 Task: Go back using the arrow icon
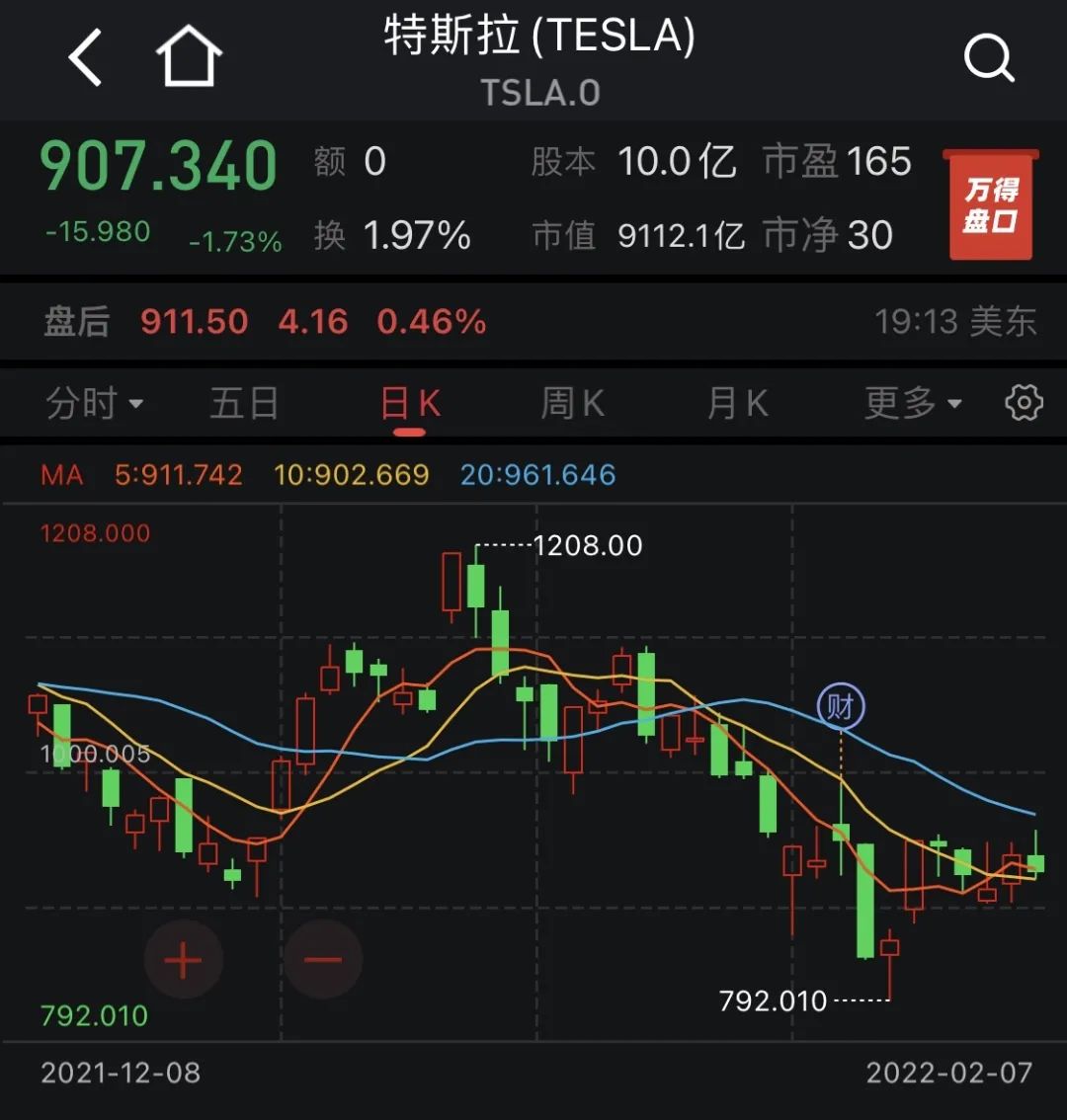pyautogui.click(x=87, y=57)
